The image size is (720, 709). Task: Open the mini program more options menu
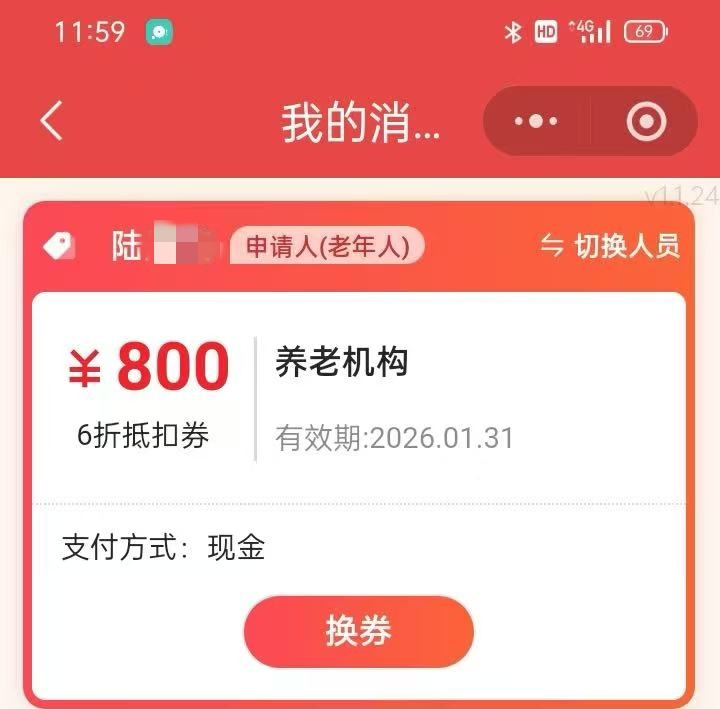coord(536,122)
